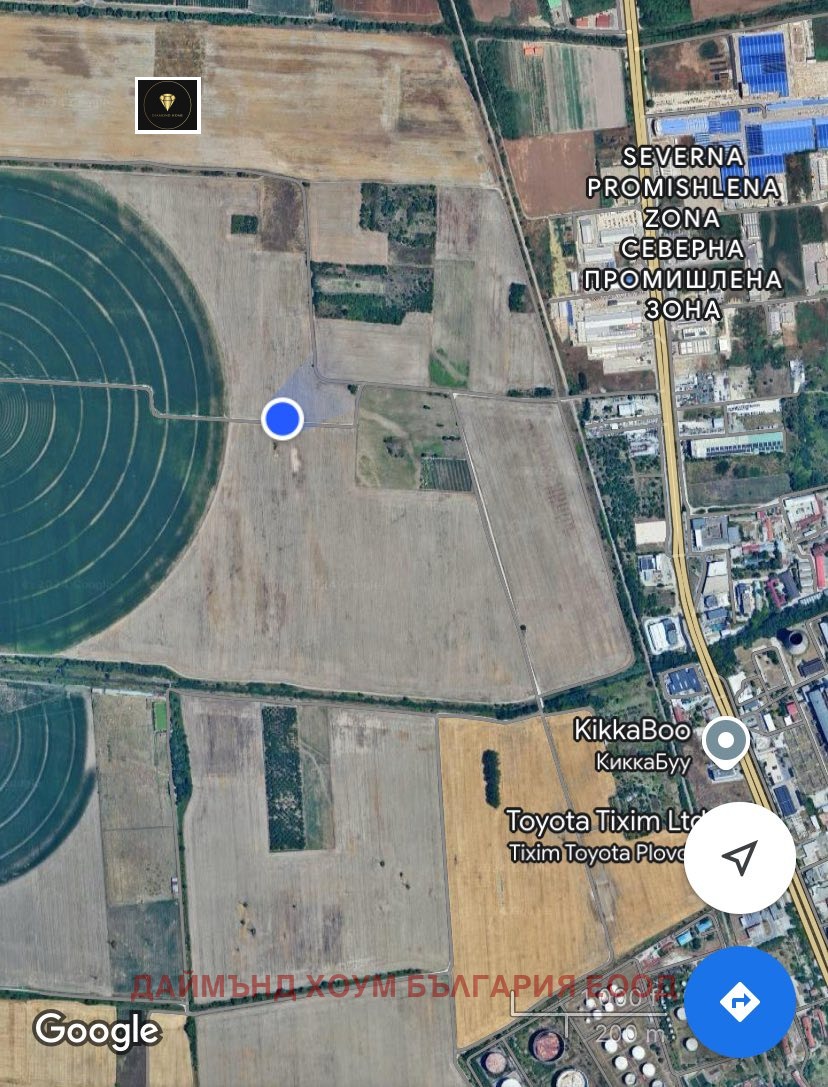Center the map on my location
Image resolution: width=828 pixels, height=1087 pixels.
point(739,857)
